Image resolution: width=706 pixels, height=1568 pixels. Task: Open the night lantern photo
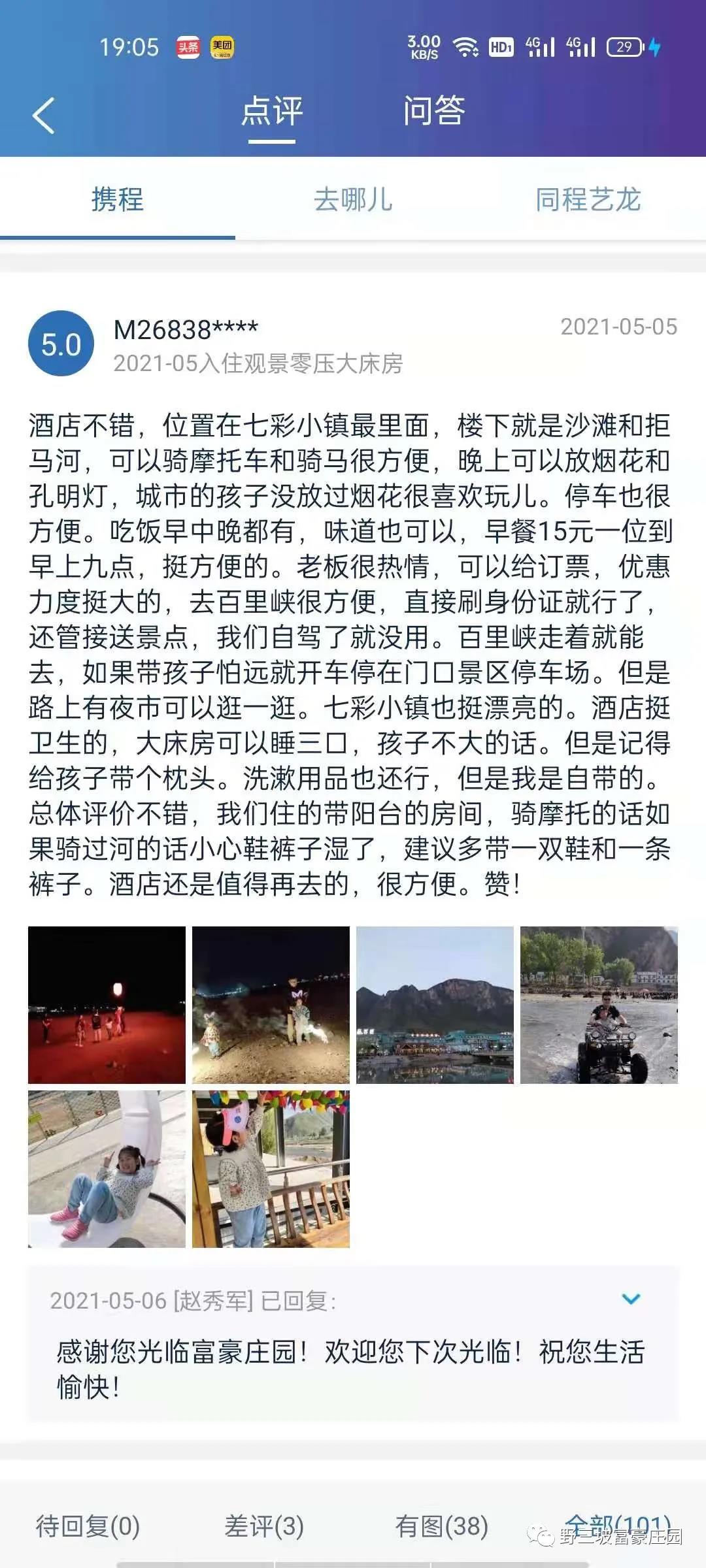click(x=107, y=1005)
